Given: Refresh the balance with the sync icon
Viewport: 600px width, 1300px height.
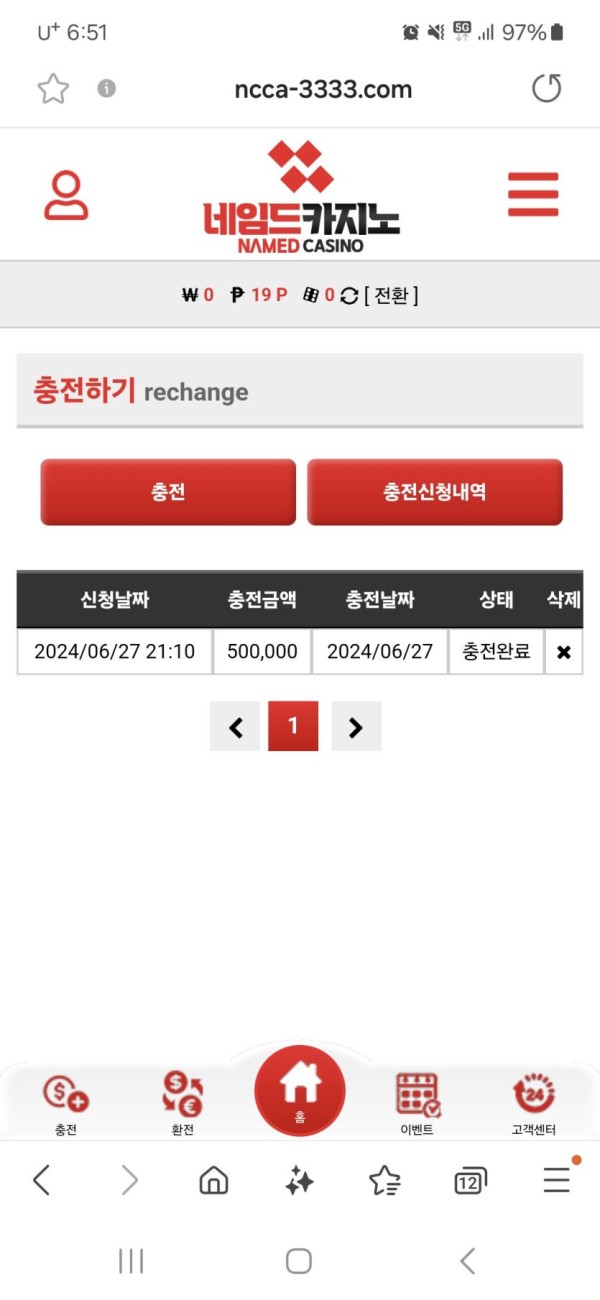Looking at the screenshot, I should [x=349, y=295].
